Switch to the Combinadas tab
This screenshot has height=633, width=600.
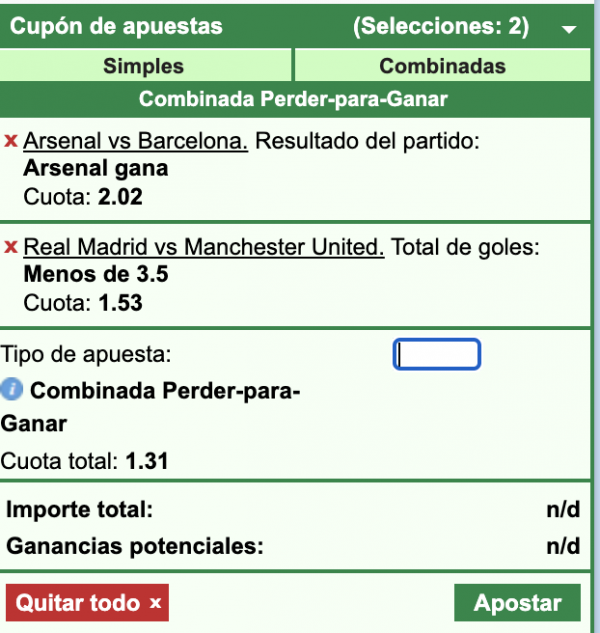point(442,66)
